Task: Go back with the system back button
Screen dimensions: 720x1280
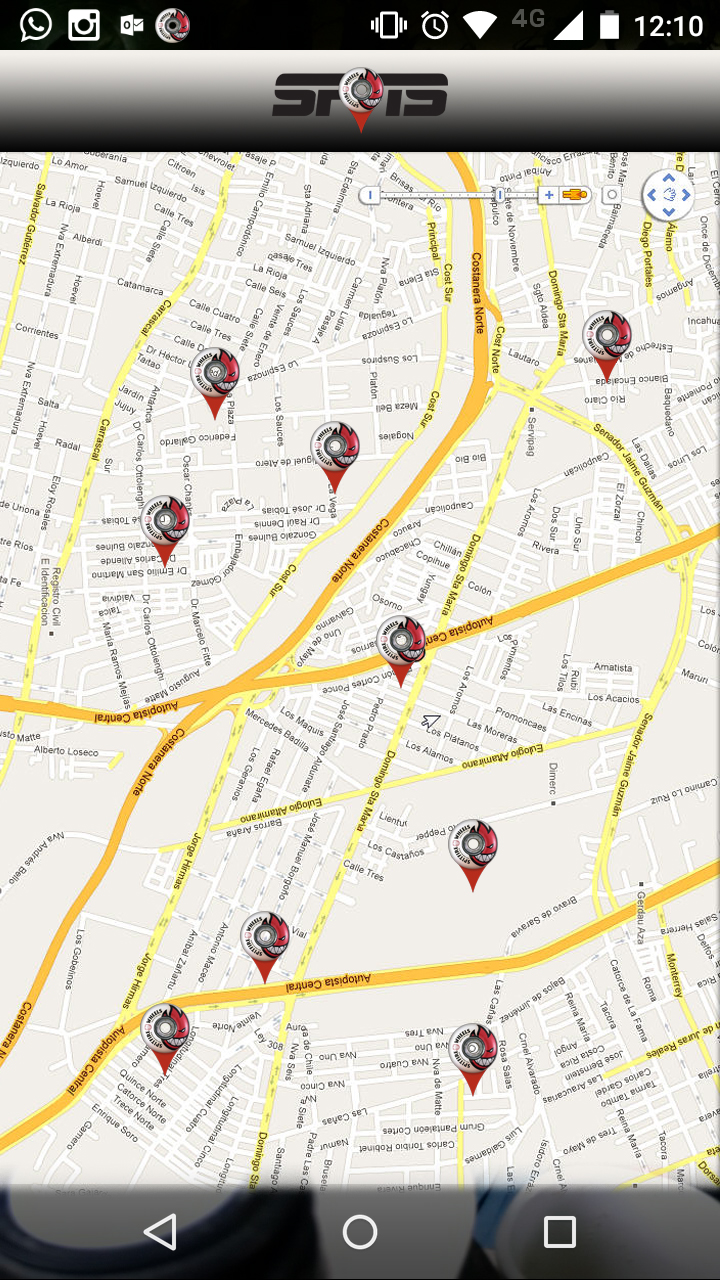Action: (x=160, y=1232)
